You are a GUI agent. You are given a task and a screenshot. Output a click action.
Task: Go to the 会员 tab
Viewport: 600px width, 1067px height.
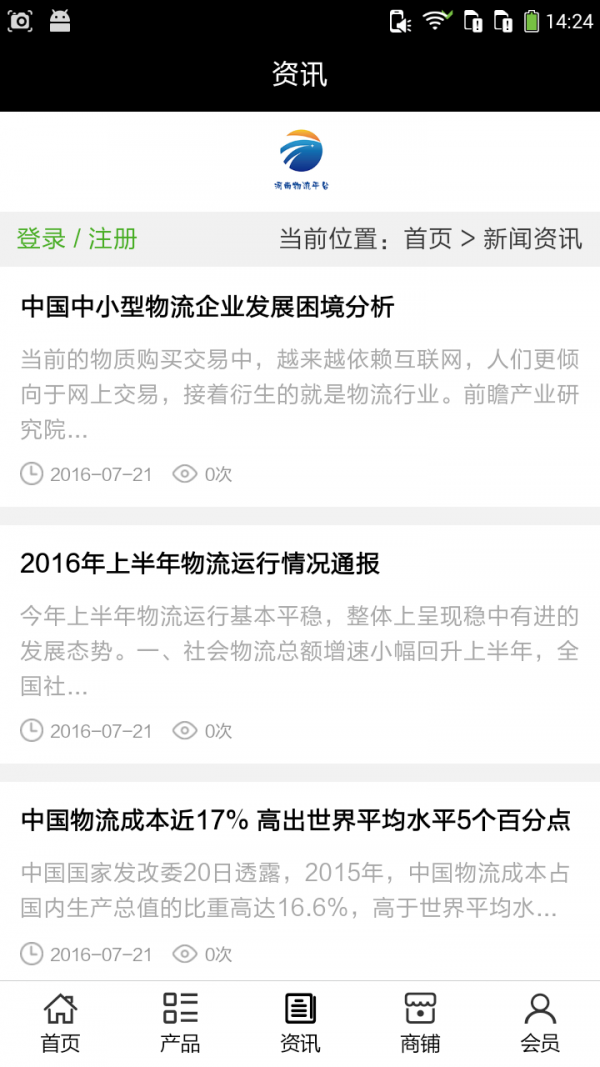540,1023
